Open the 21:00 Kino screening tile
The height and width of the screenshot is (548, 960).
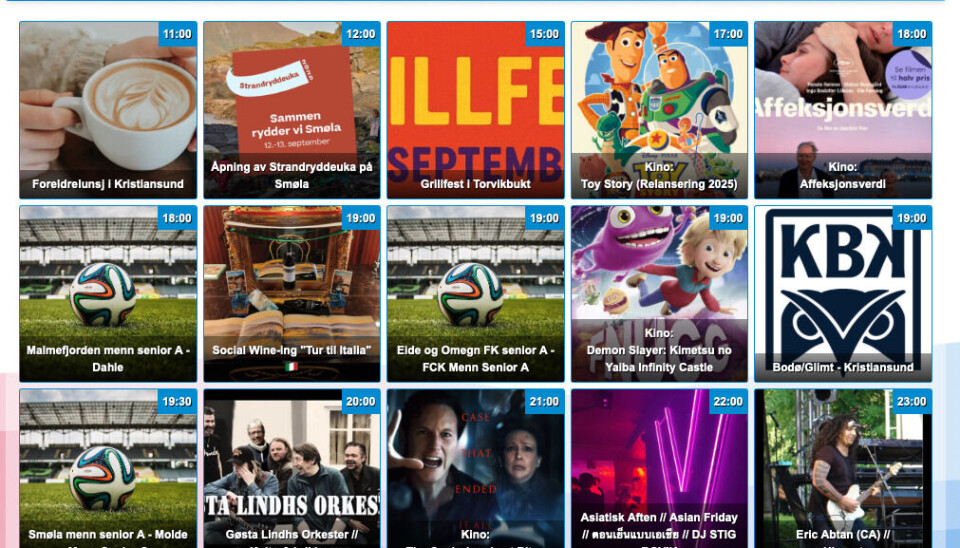[475, 470]
